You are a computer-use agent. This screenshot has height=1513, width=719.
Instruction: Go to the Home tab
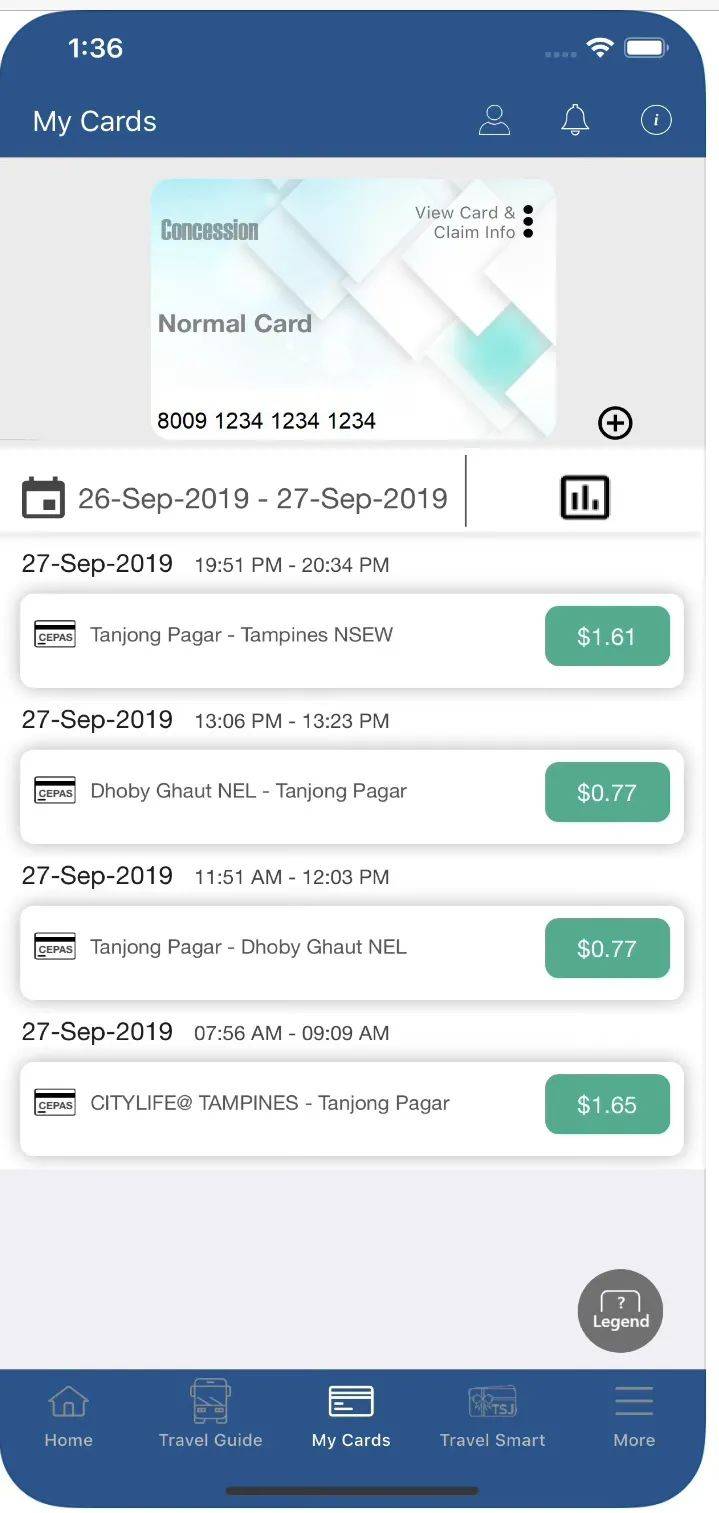pyautogui.click(x=68, y=1415)
